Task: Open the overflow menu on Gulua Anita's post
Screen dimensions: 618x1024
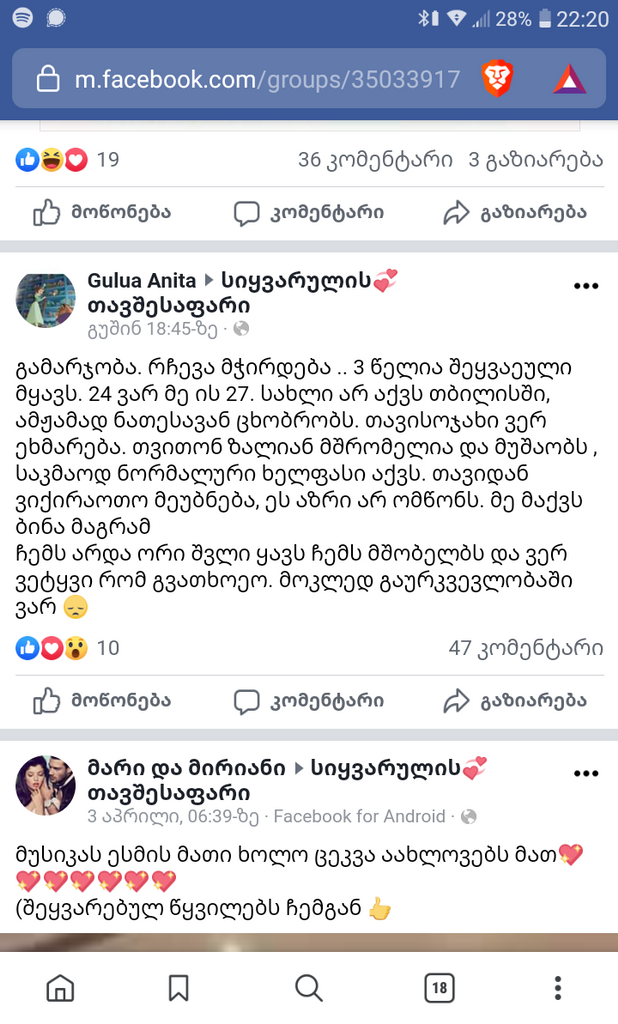Action: (x=586, y=286)
